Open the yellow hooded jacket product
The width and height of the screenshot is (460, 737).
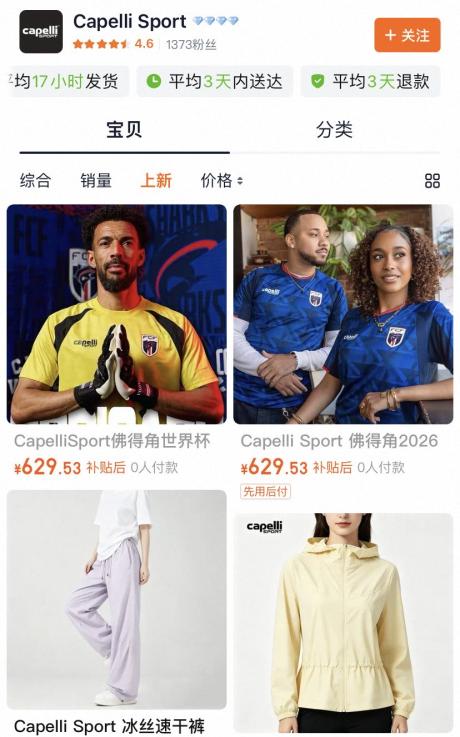tap(343, 623)
